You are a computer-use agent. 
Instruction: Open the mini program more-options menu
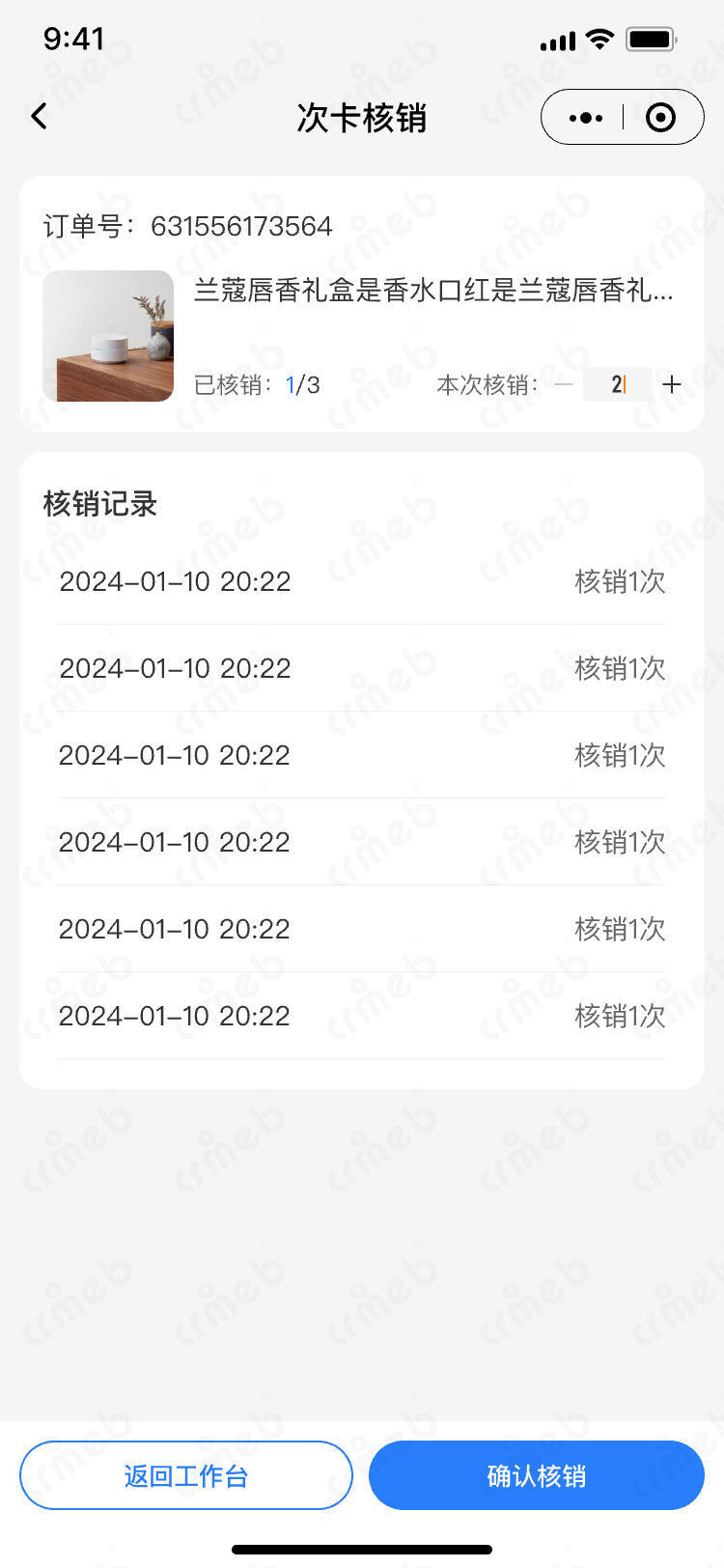[x=586, y=118]
